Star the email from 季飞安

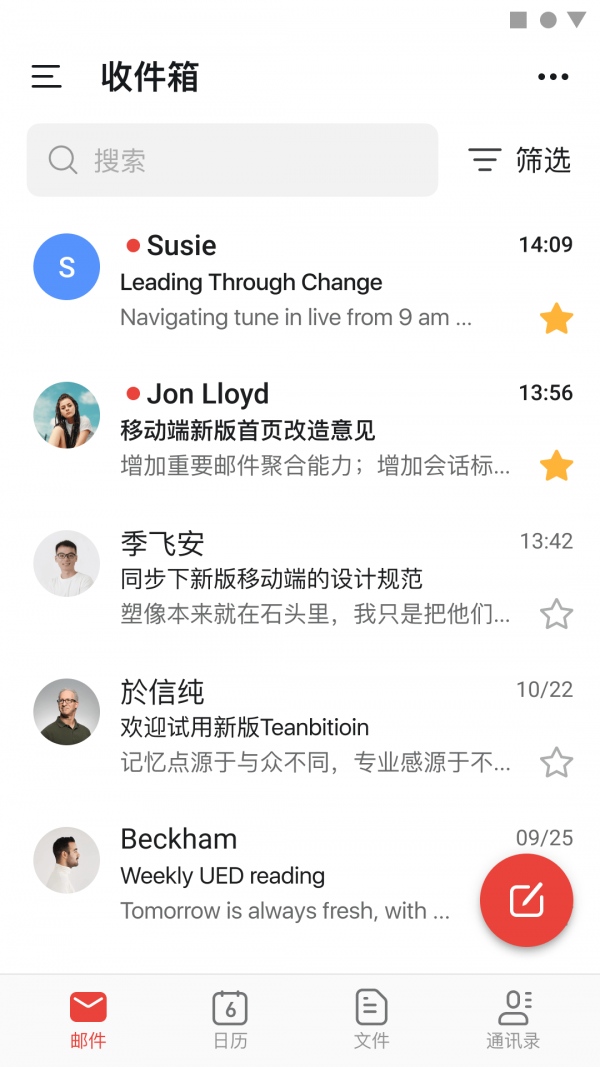(x=556, y=614)
